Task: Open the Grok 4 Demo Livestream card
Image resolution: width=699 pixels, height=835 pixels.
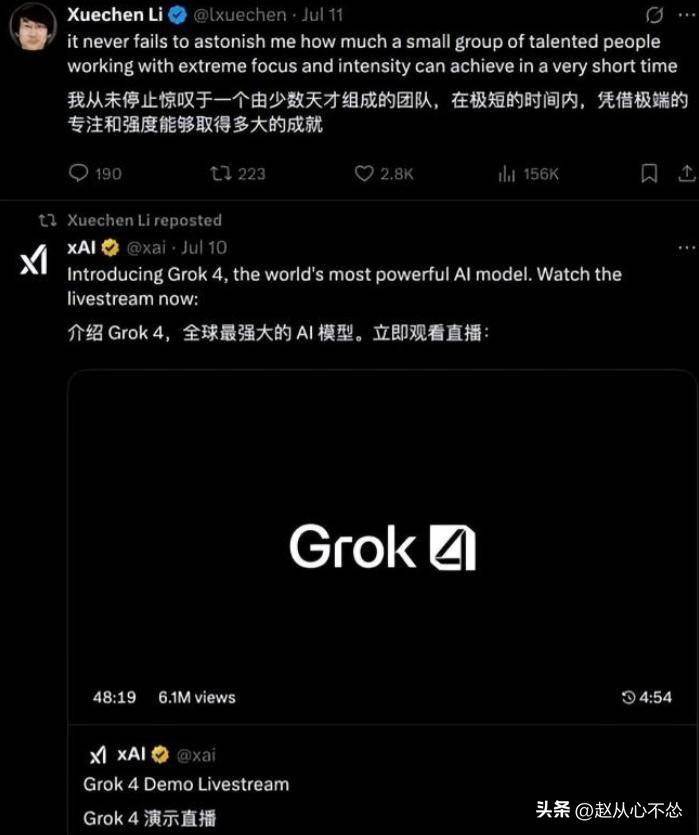Action: coord(382,784)
